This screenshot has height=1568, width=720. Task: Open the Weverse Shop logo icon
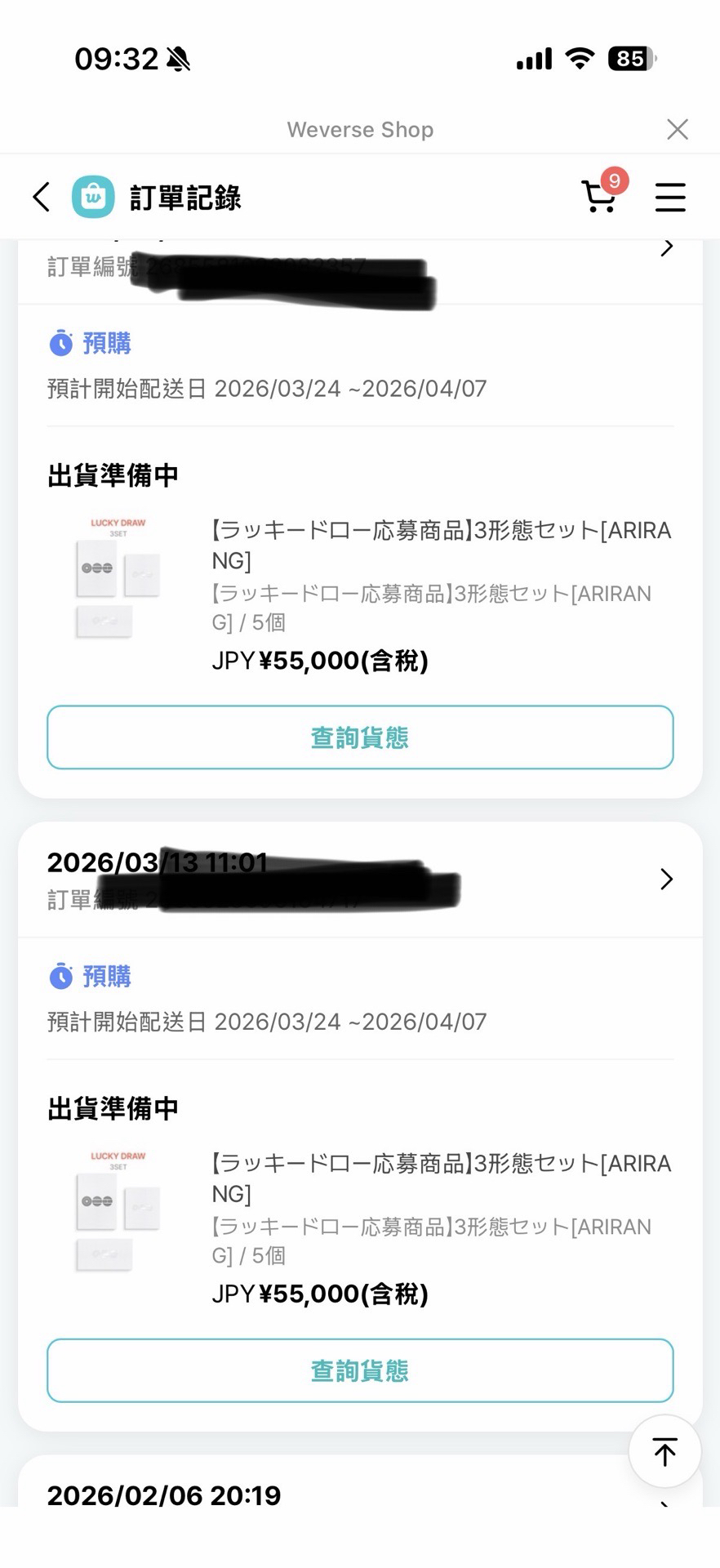click(92, 196)
